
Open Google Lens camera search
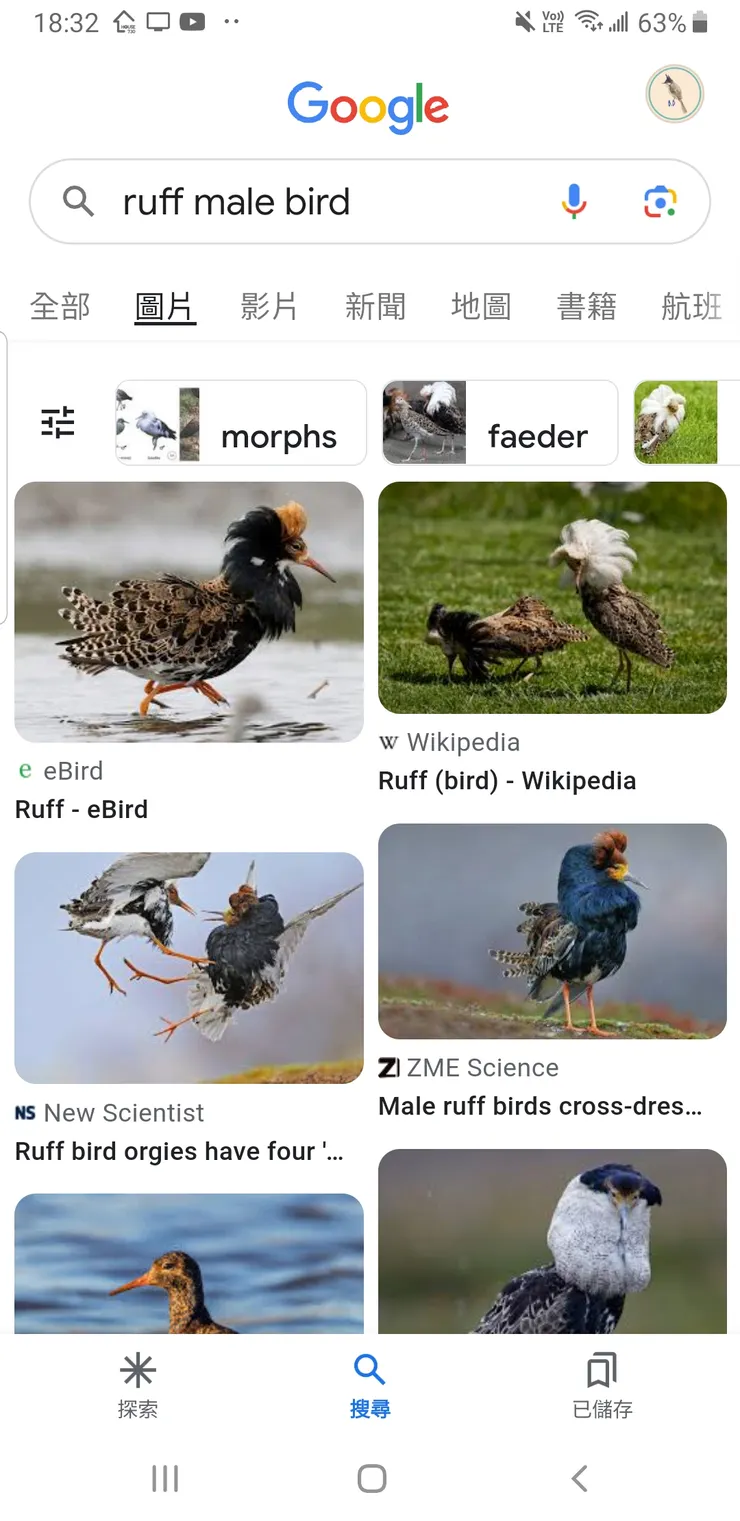(660, 202)
